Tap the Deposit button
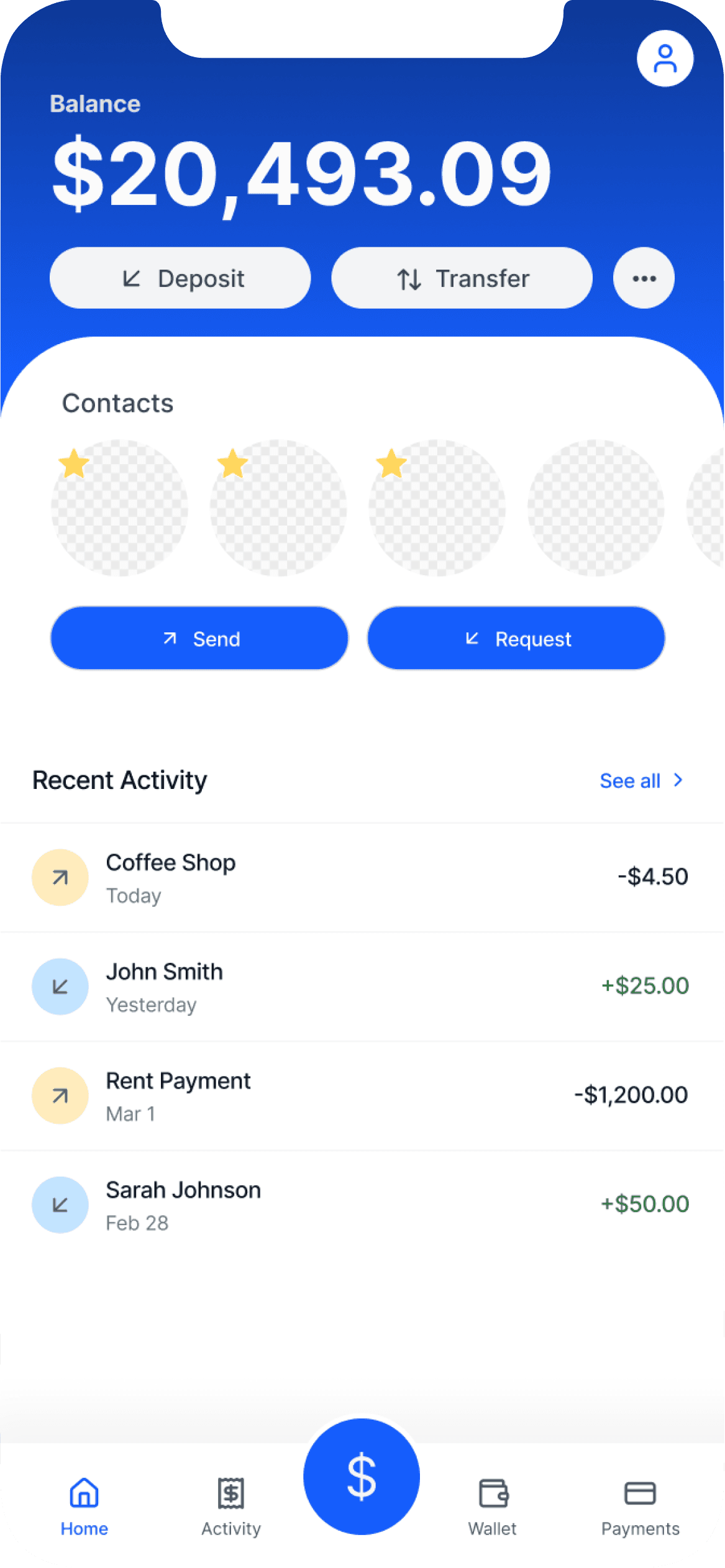Image resolution: width=725 pixels, height=1568 pixels. [180, 278]
